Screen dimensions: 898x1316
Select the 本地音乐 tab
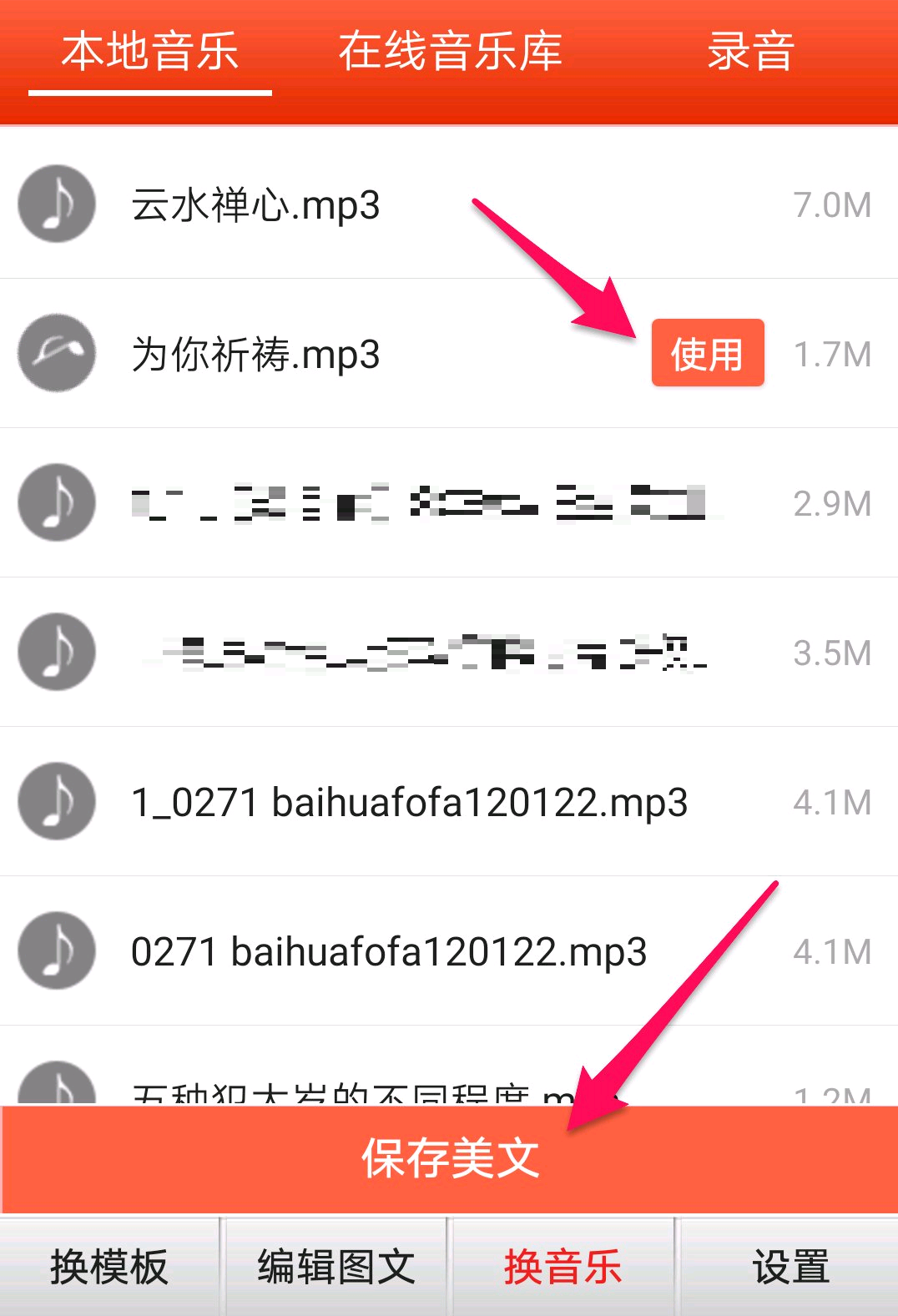(x=150, y=52)
